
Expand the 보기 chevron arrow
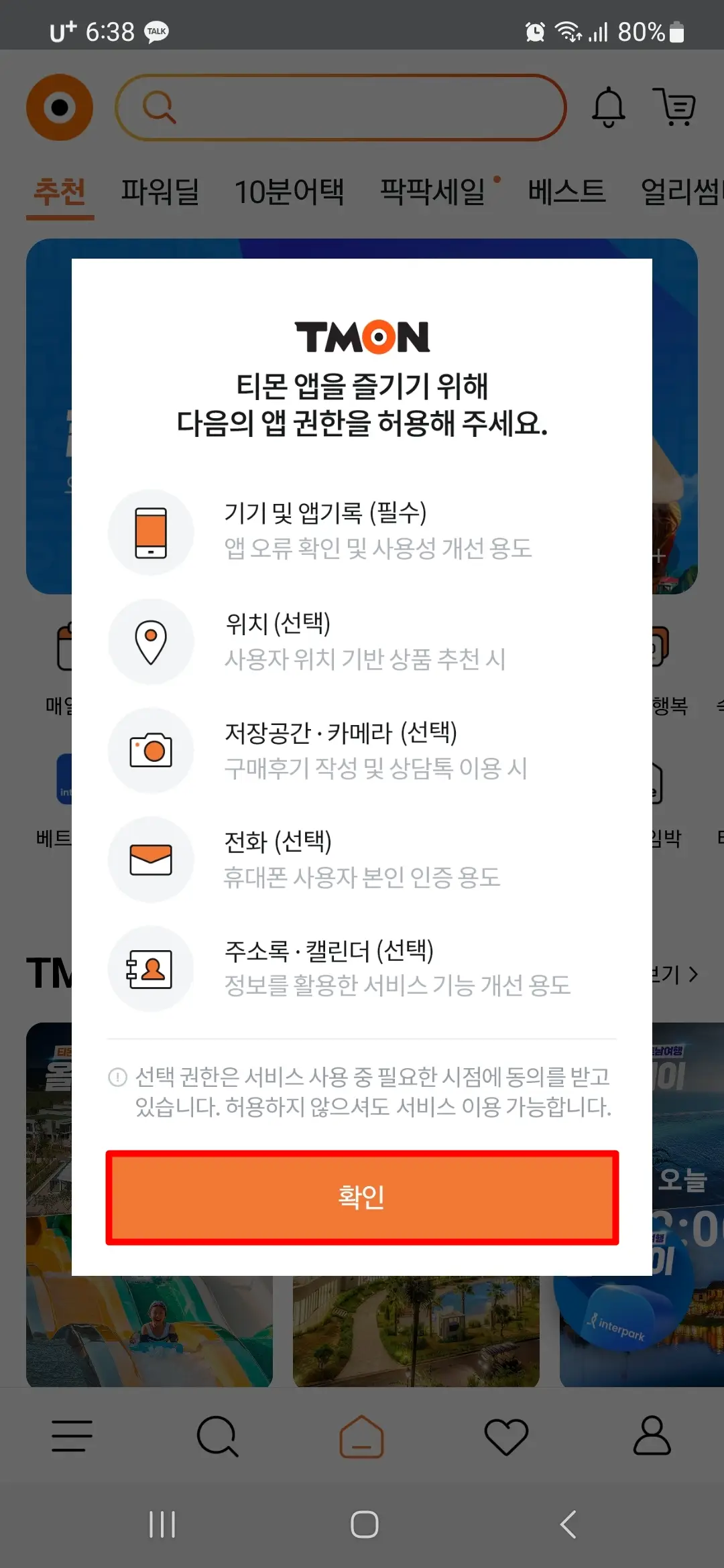[x=694, y=976]
